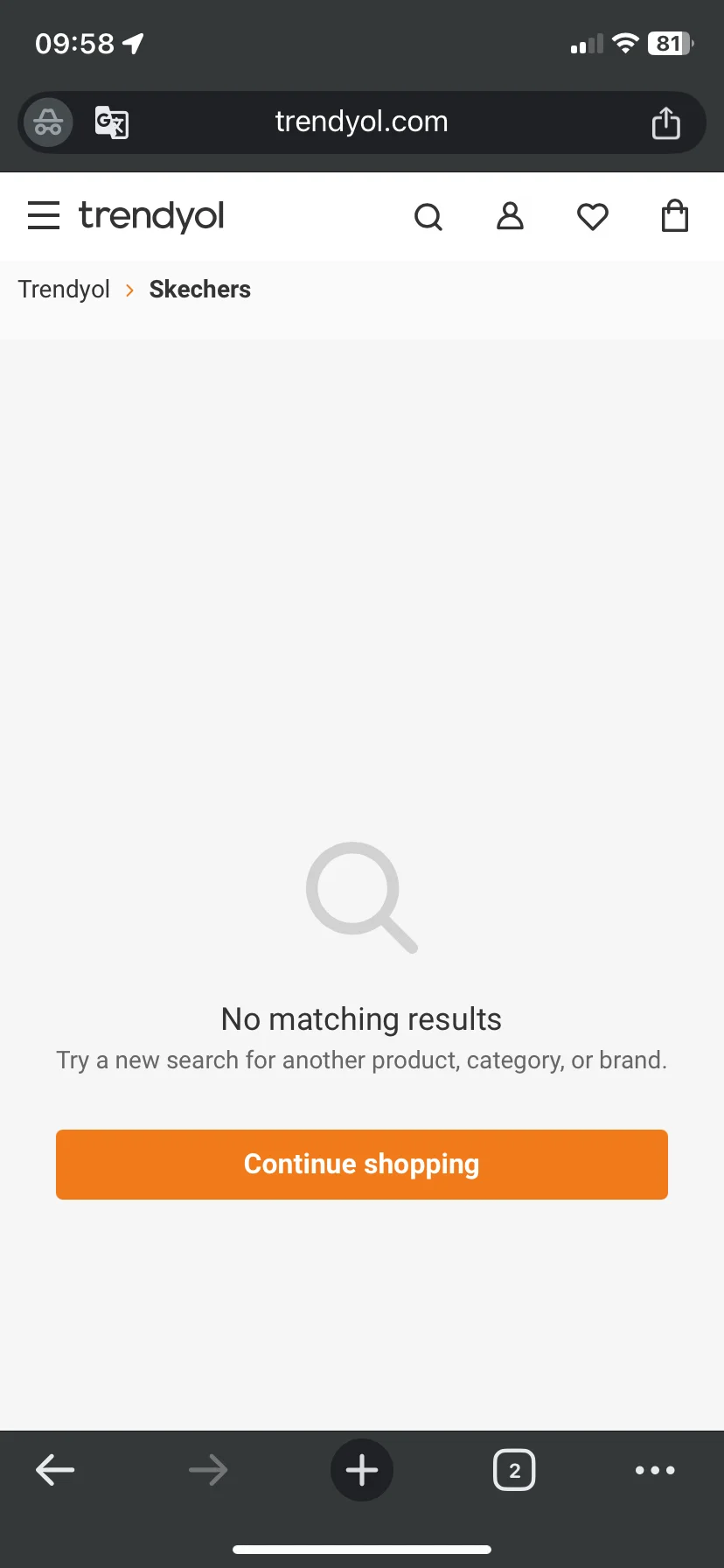Tap the trendyol logo
This screenshot has width=724, height=1568.
(151, 216)
